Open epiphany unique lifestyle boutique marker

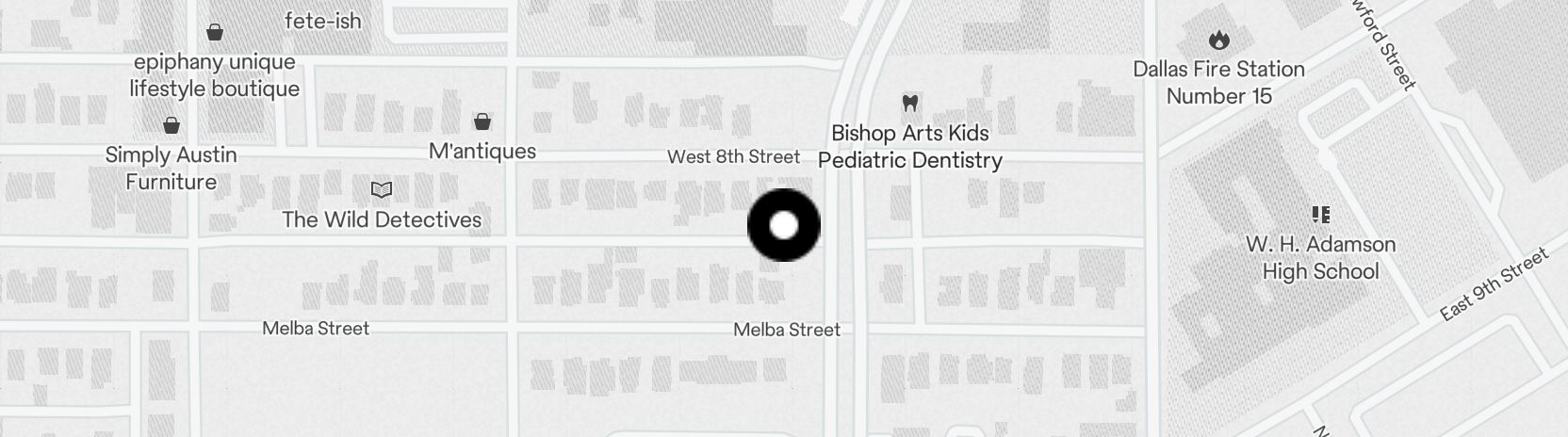(215, 33)
